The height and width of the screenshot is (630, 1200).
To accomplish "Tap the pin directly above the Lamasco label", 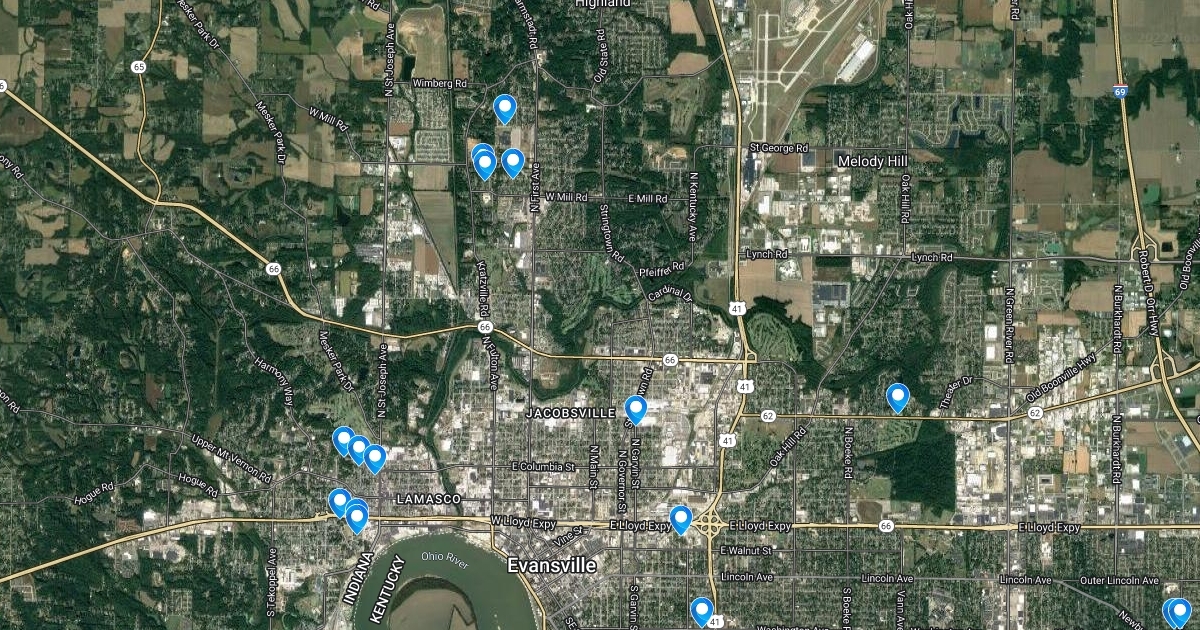I will (375, 457).
